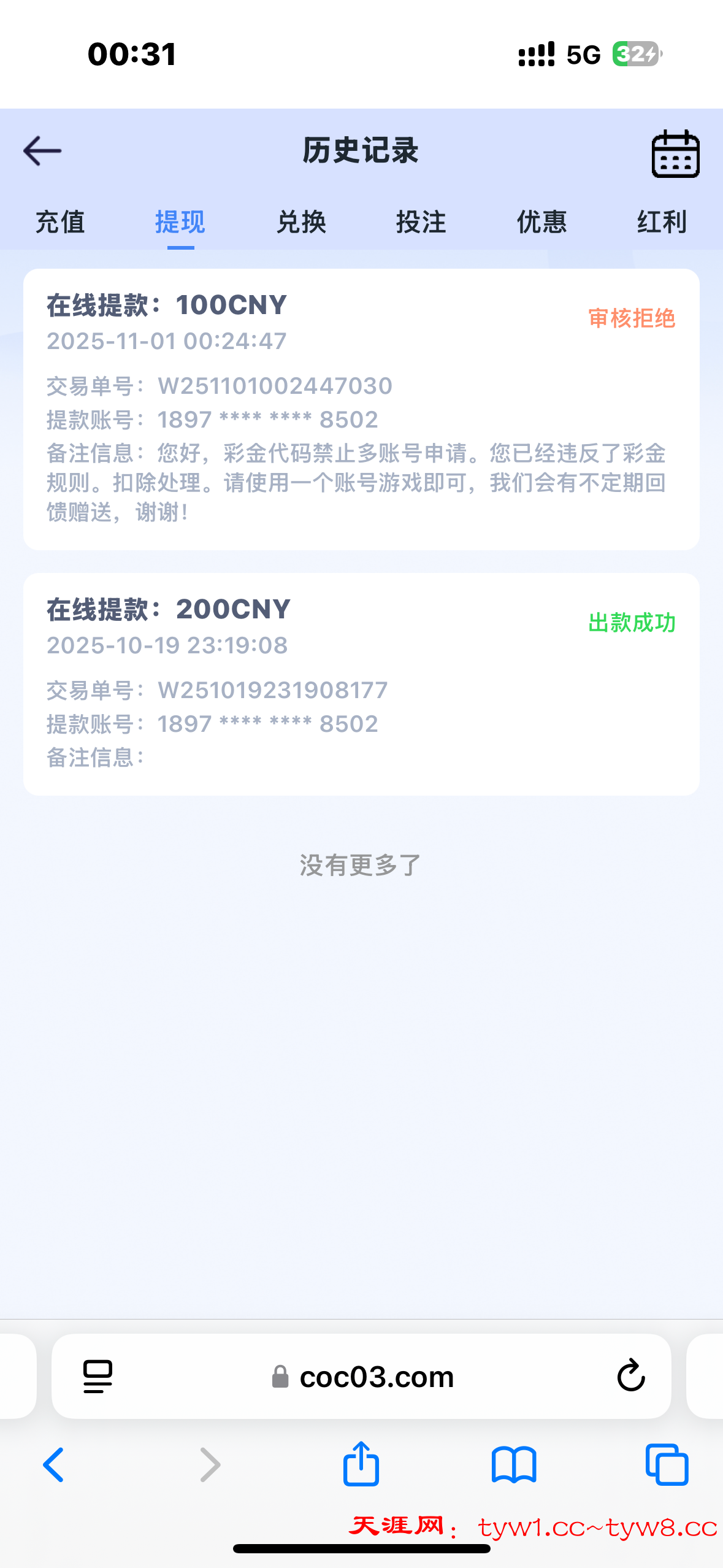Image resolution: width=723 pixels, height=1568 pixels.
Task: Tap the padlock icon beside coc03.com
Action: coord(280,1376)
